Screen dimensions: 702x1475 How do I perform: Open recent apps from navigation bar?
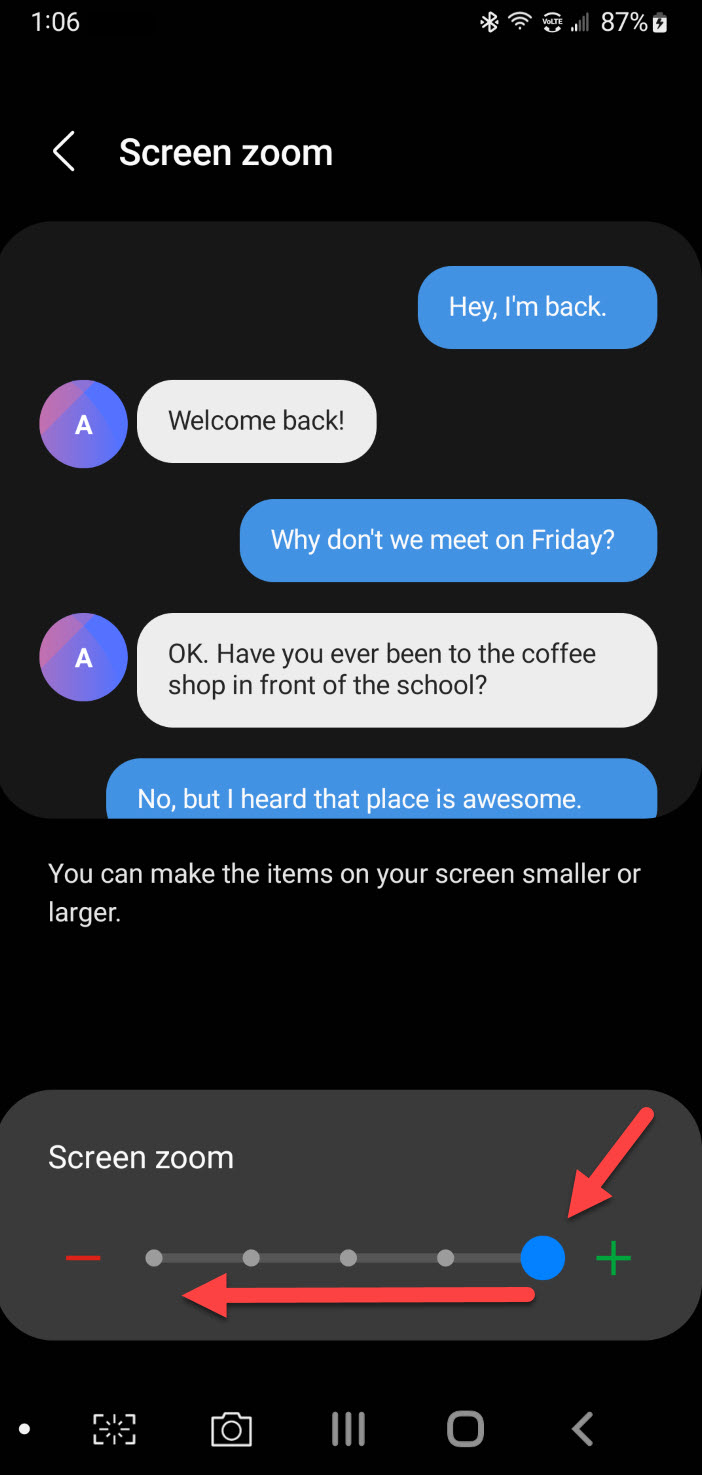point(348,1429)
